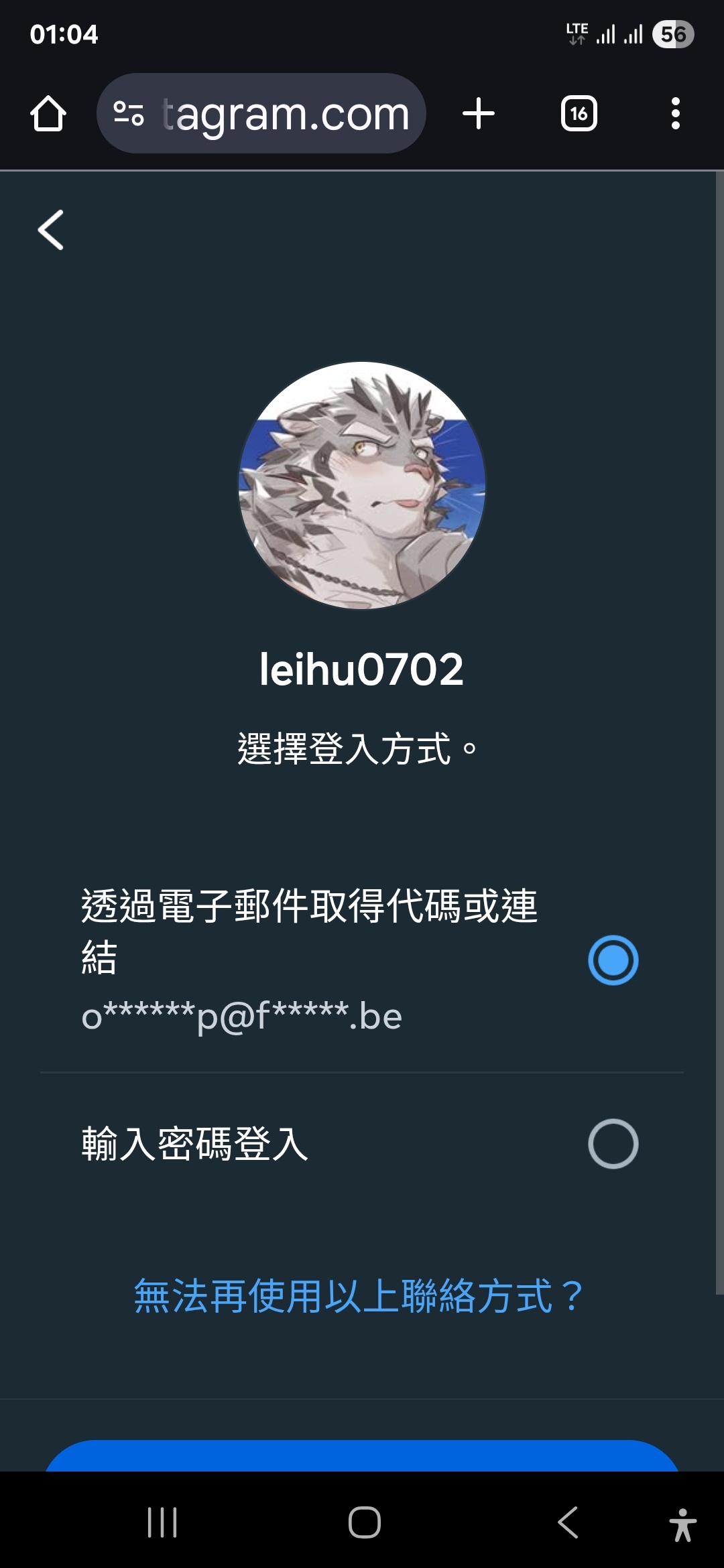The height and width of the screenshot is (1568, 724).
Task: Open the browser home page
Action: coord(48,113)
